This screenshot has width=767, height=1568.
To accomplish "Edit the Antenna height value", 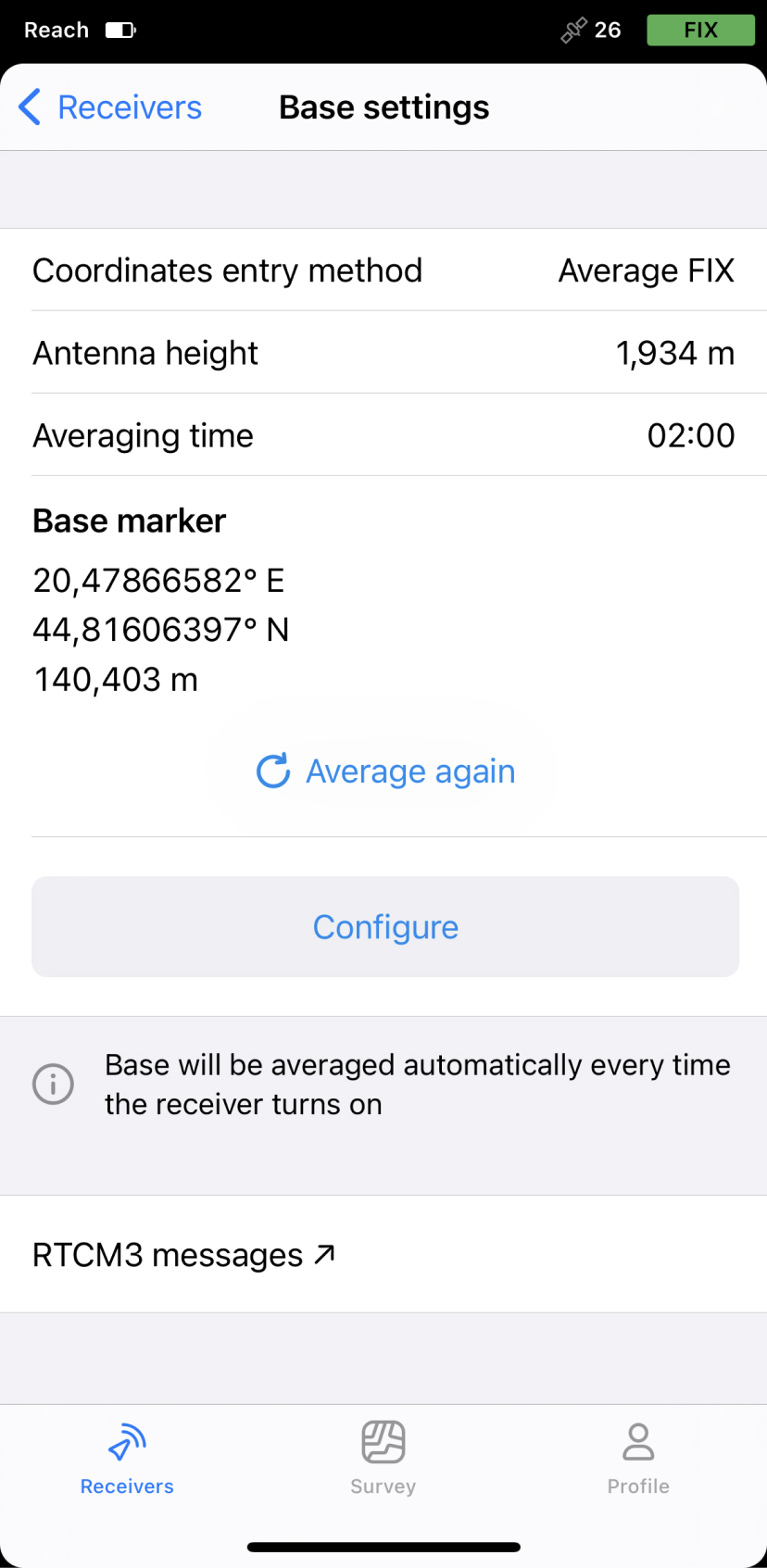I will coord(383,353).
